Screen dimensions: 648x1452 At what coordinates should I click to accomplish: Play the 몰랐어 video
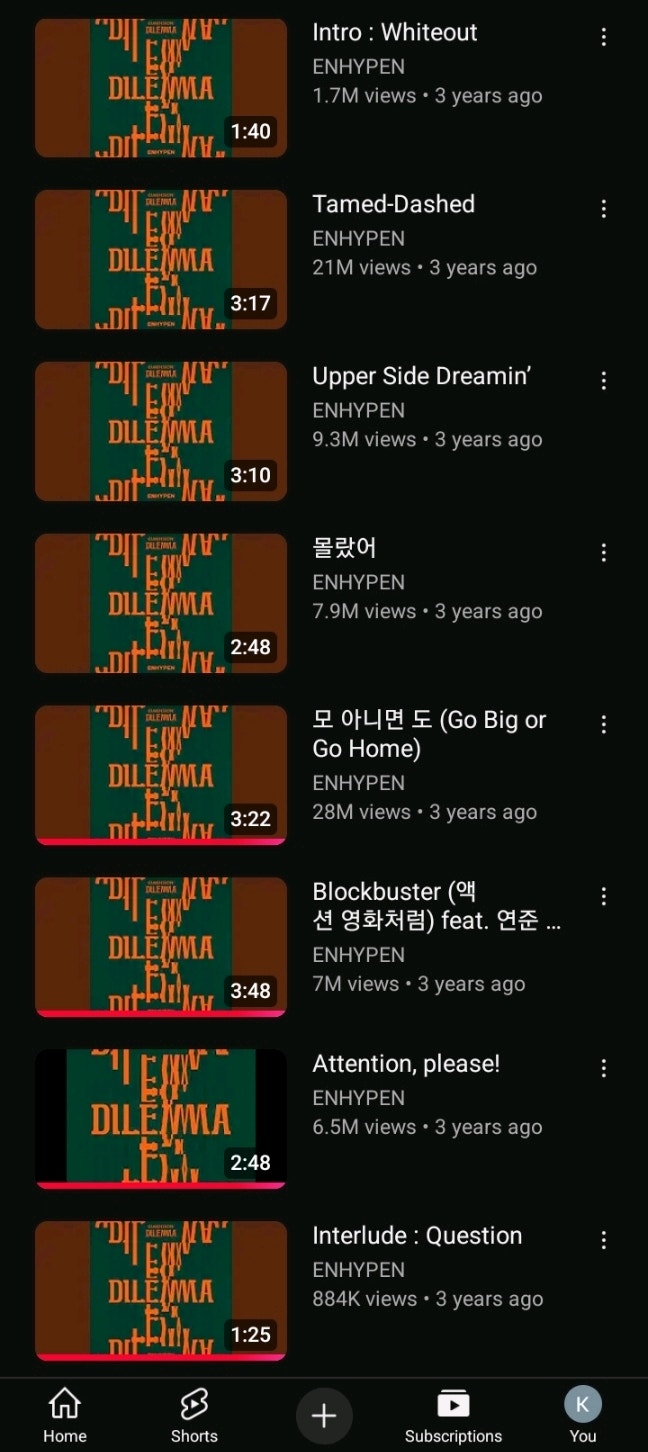click(x=161, y=604)
